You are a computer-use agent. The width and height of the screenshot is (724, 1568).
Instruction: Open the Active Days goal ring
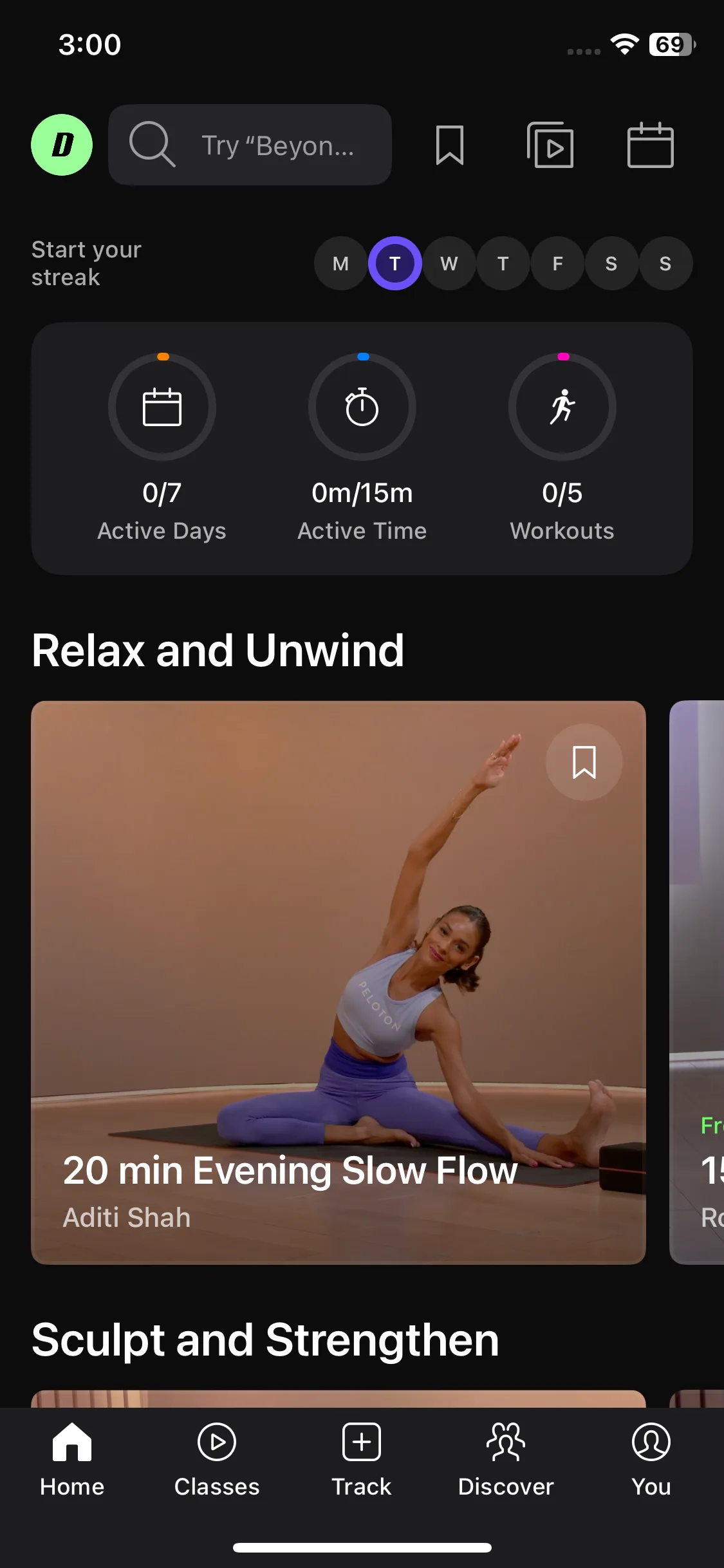click(x=162, y=407)
